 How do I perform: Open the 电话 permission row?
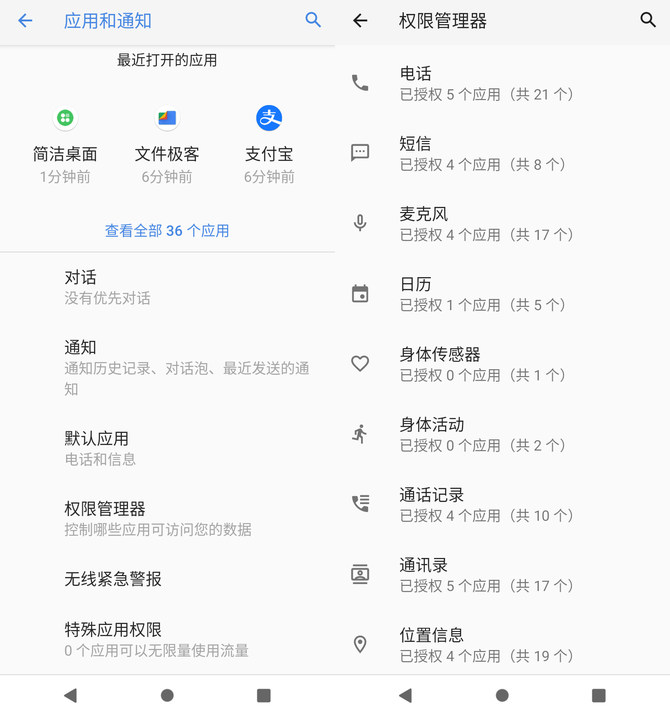point(502,83)
